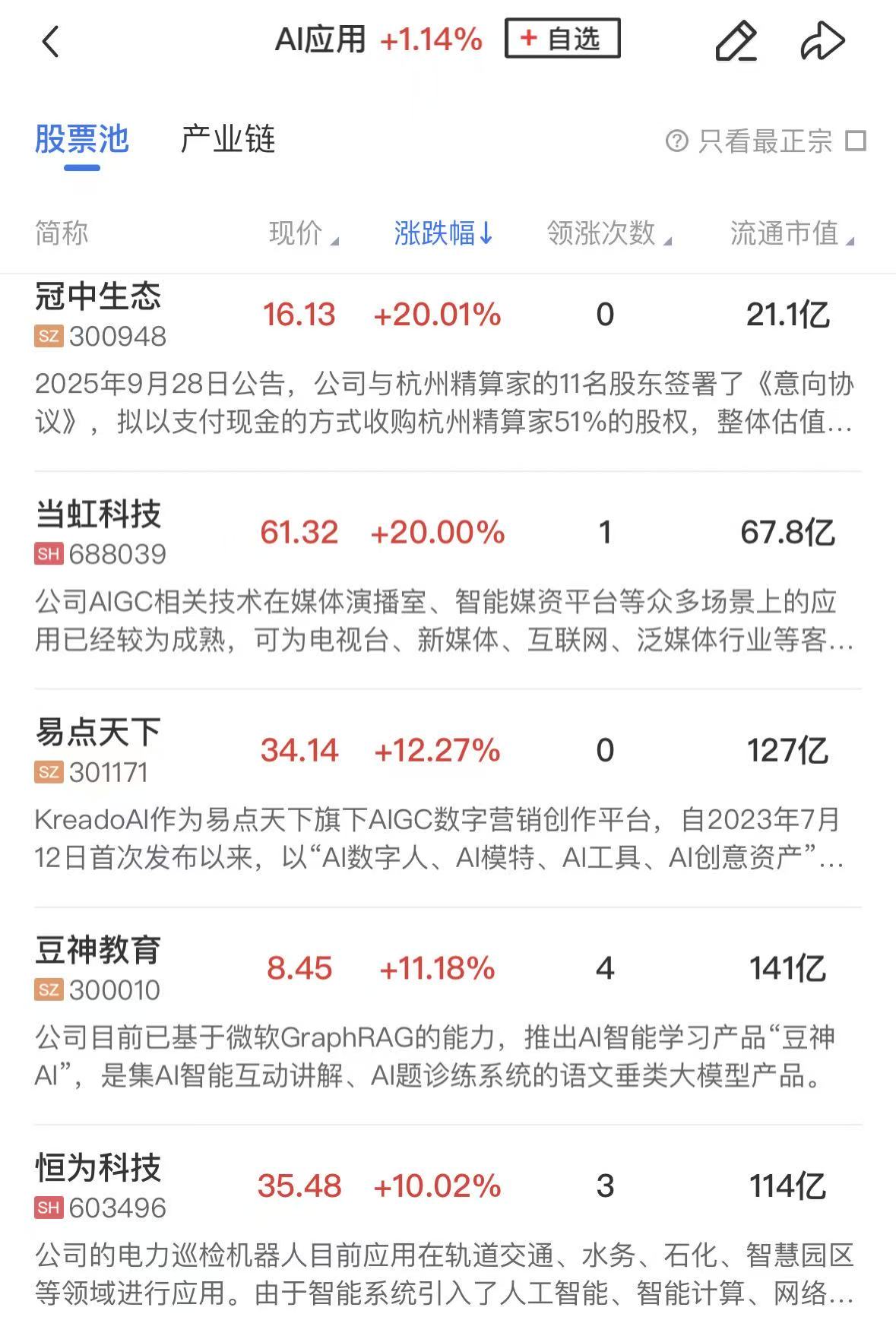The height and width of the screenshot is (1336, 896).
Task: Open the edit pencil icon
Action: click(x=736, y=41)
